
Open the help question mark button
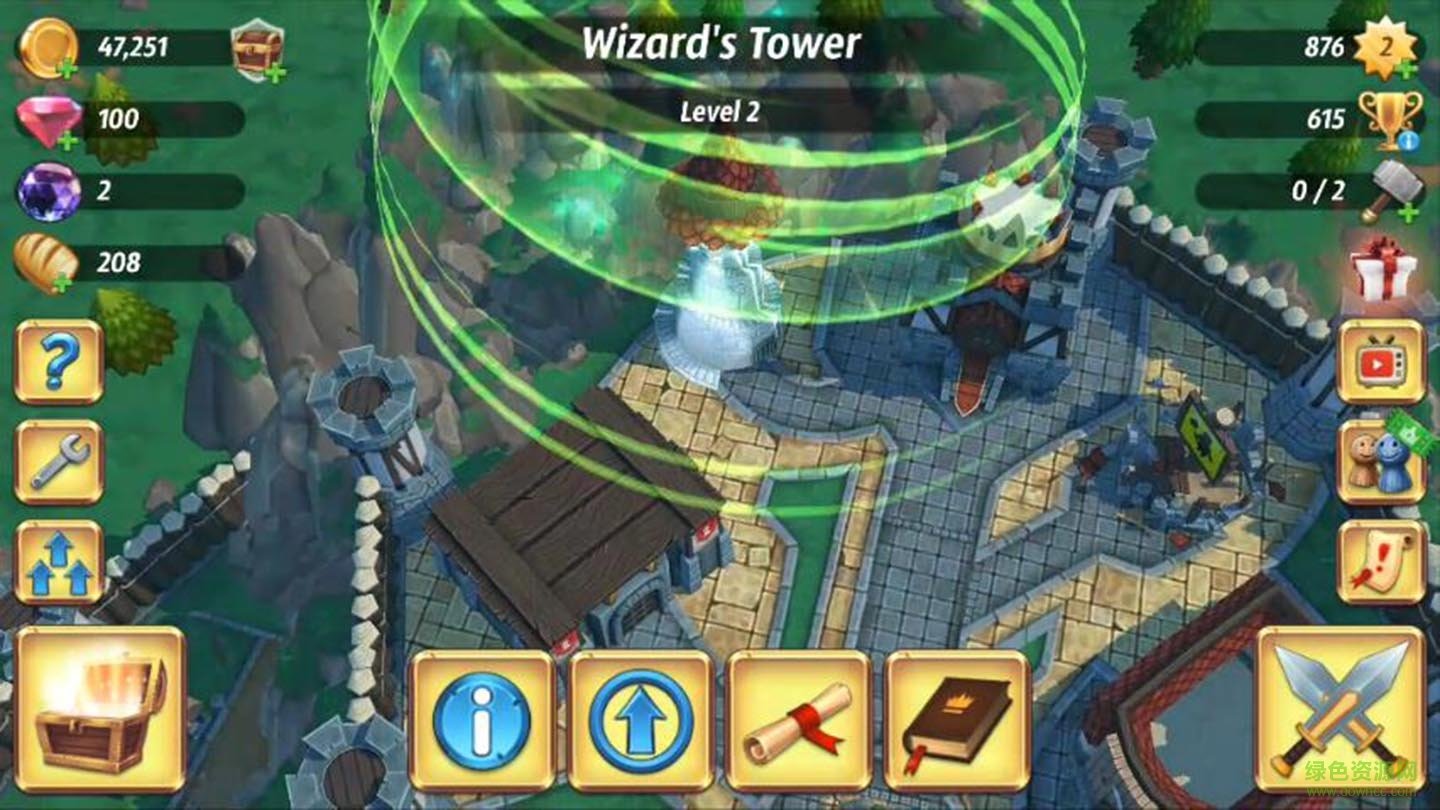pos(59,361)
